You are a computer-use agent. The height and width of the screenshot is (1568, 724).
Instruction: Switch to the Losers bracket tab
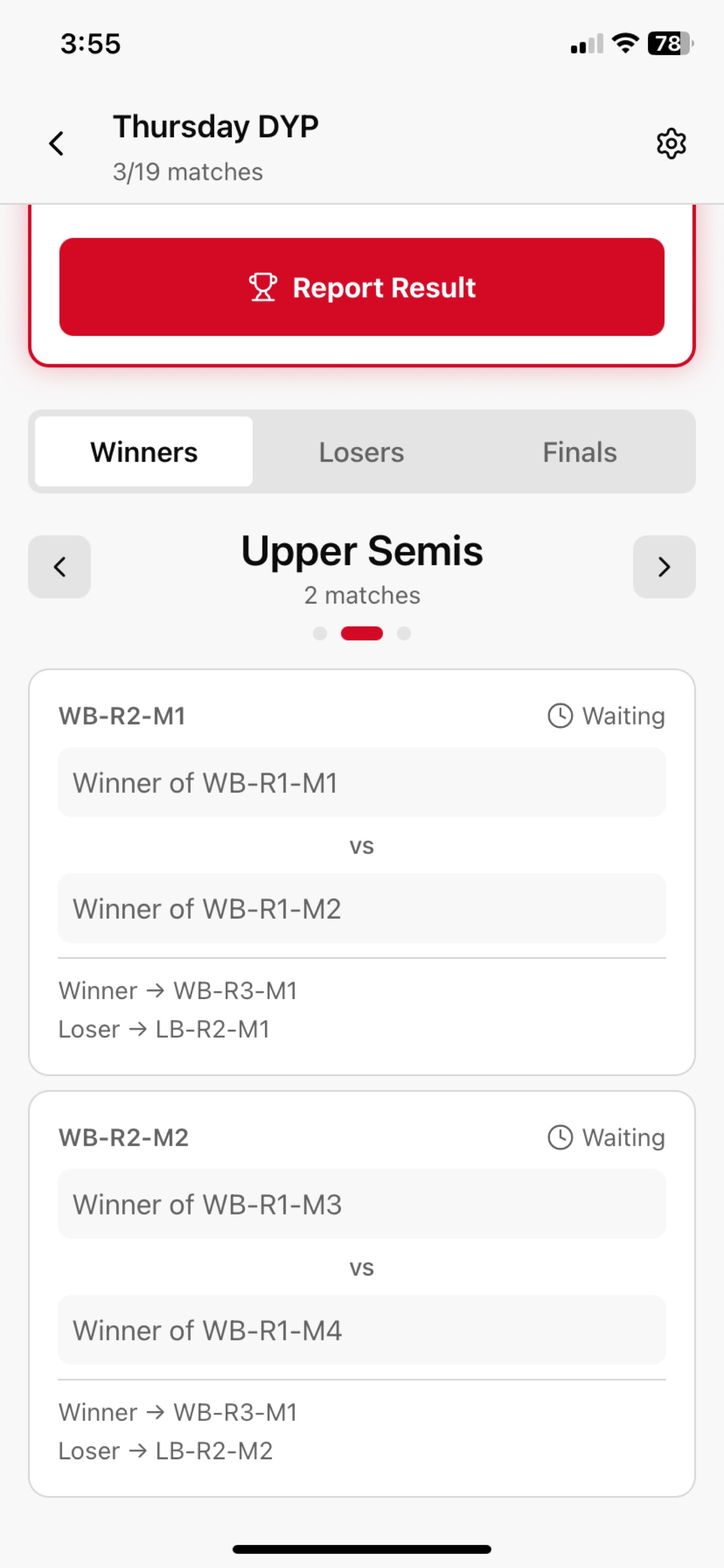click(x=361, y=452)
